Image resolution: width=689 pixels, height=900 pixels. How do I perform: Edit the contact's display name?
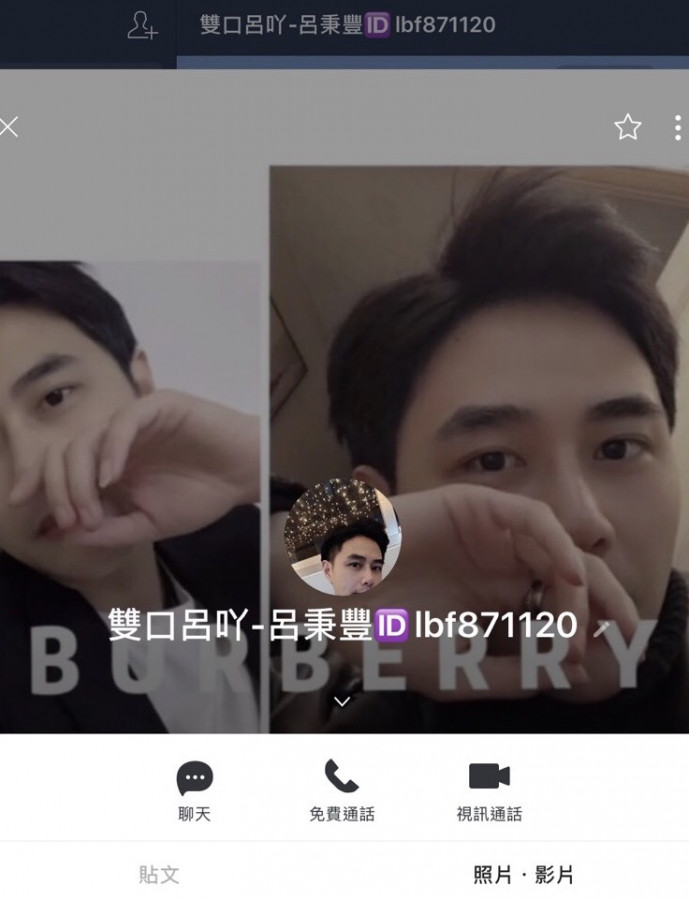[x=601, y=628]
